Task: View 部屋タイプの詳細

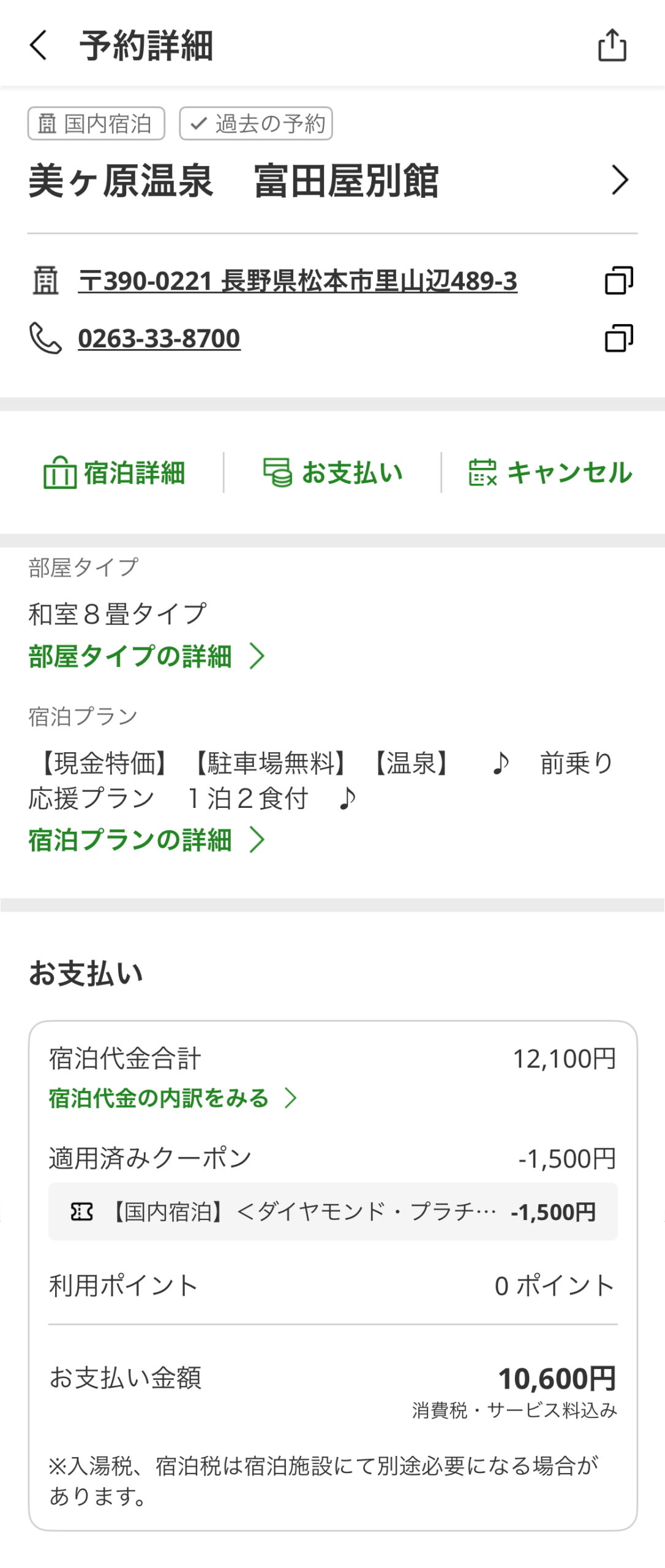Action: pos(147,656)
